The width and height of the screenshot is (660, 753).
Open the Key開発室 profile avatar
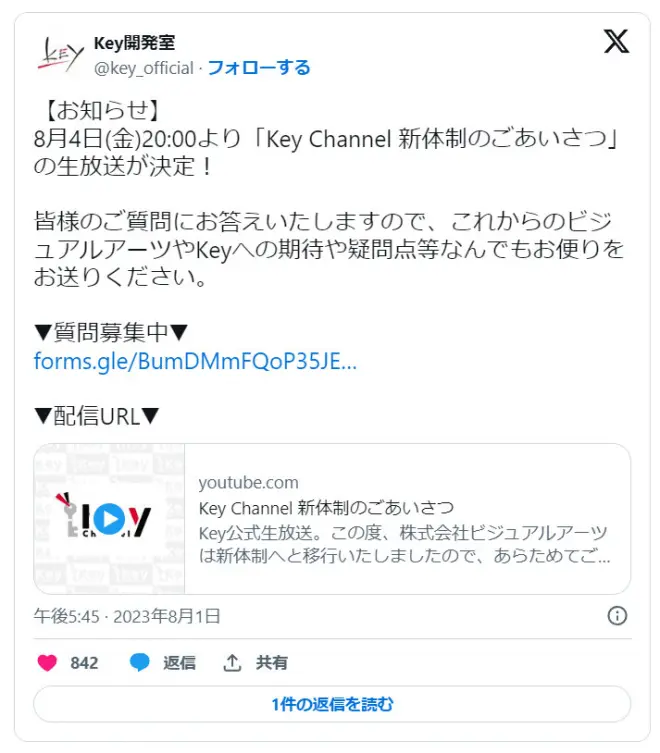[59, 54]
